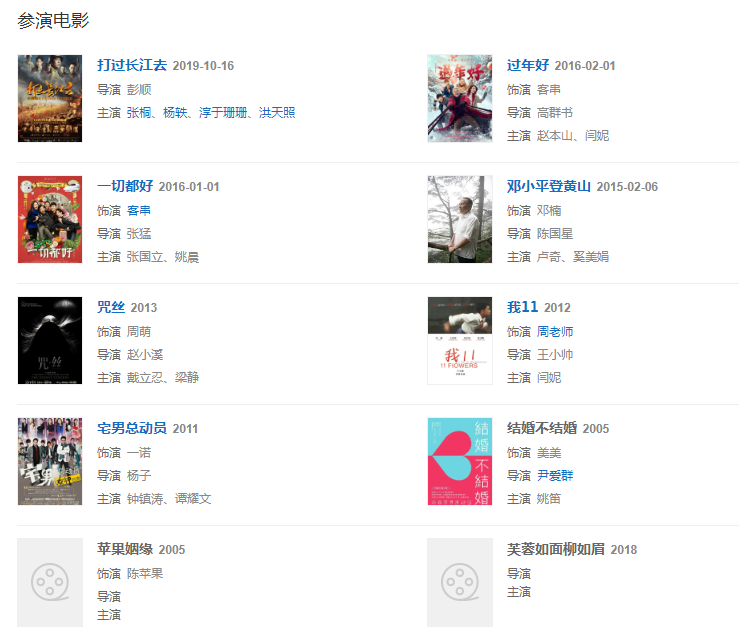Open the 过年好 title link
This screenshot has height=634, width=739.
click(x=528, y=66)
